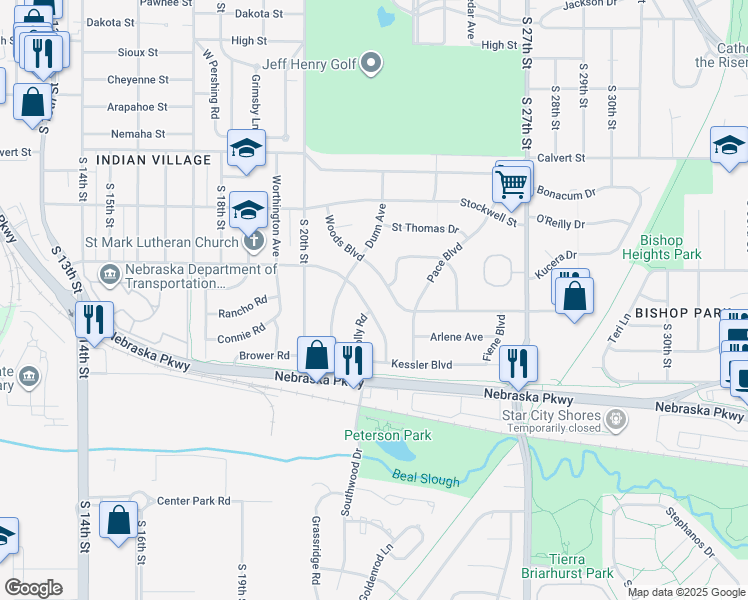Tap the shopping bag marker near Kucera Dr
The image size is (748, 600).
coord(574,295)
